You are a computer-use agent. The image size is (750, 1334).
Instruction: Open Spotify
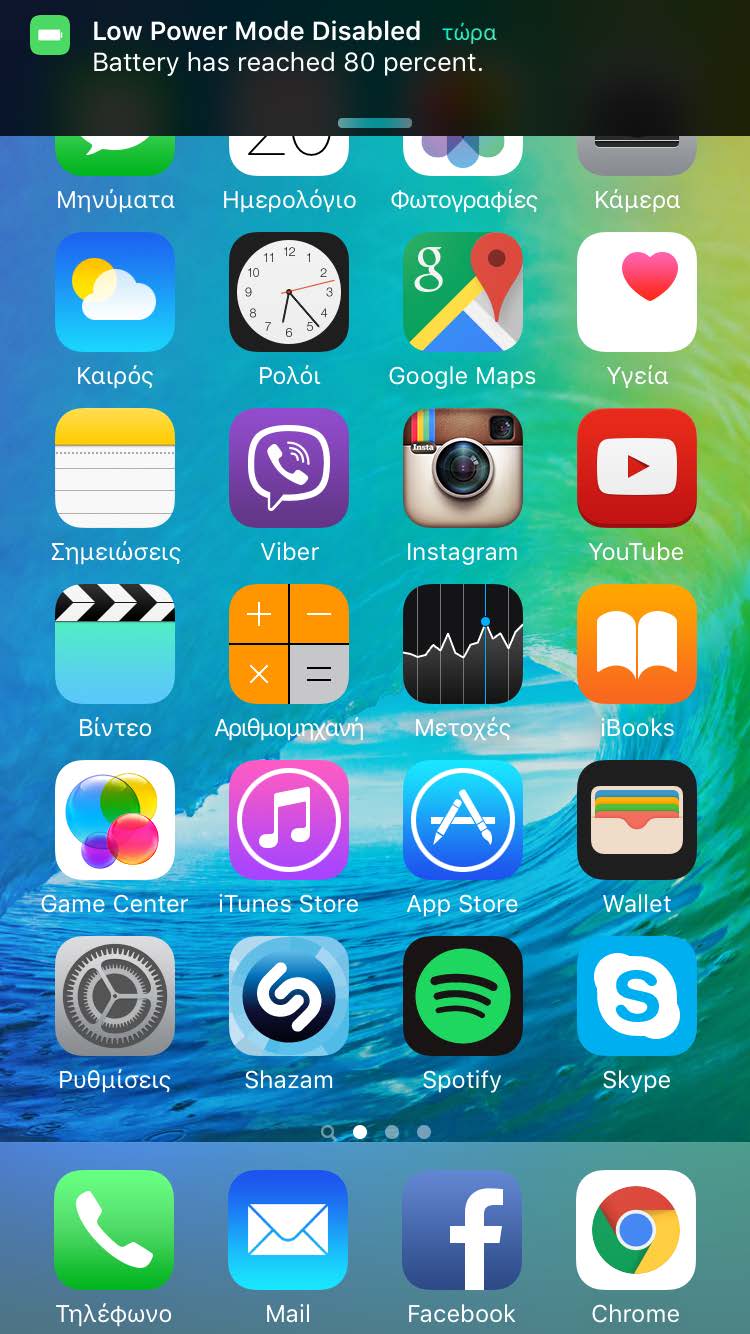463,996
